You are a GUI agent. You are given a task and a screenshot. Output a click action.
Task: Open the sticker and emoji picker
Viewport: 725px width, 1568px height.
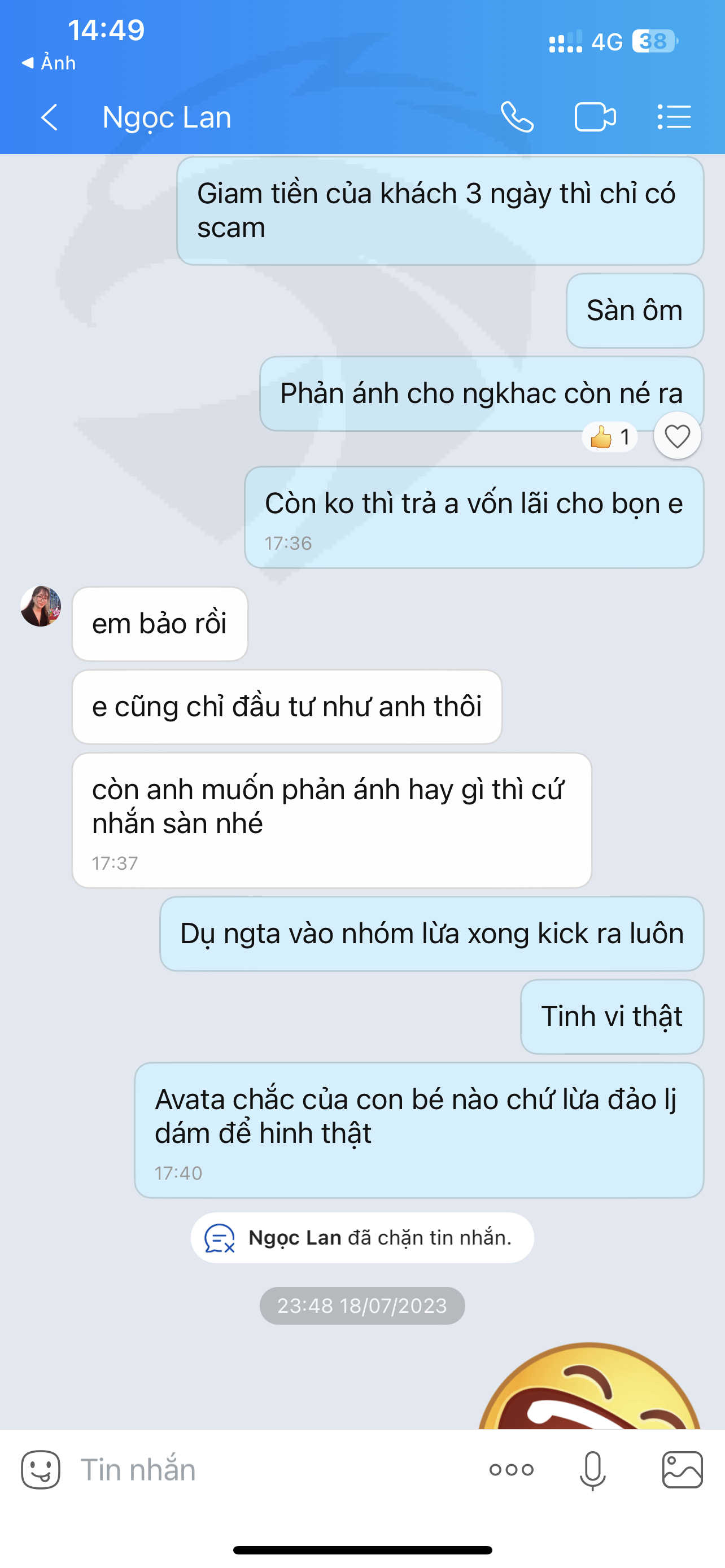(41, 1469)
